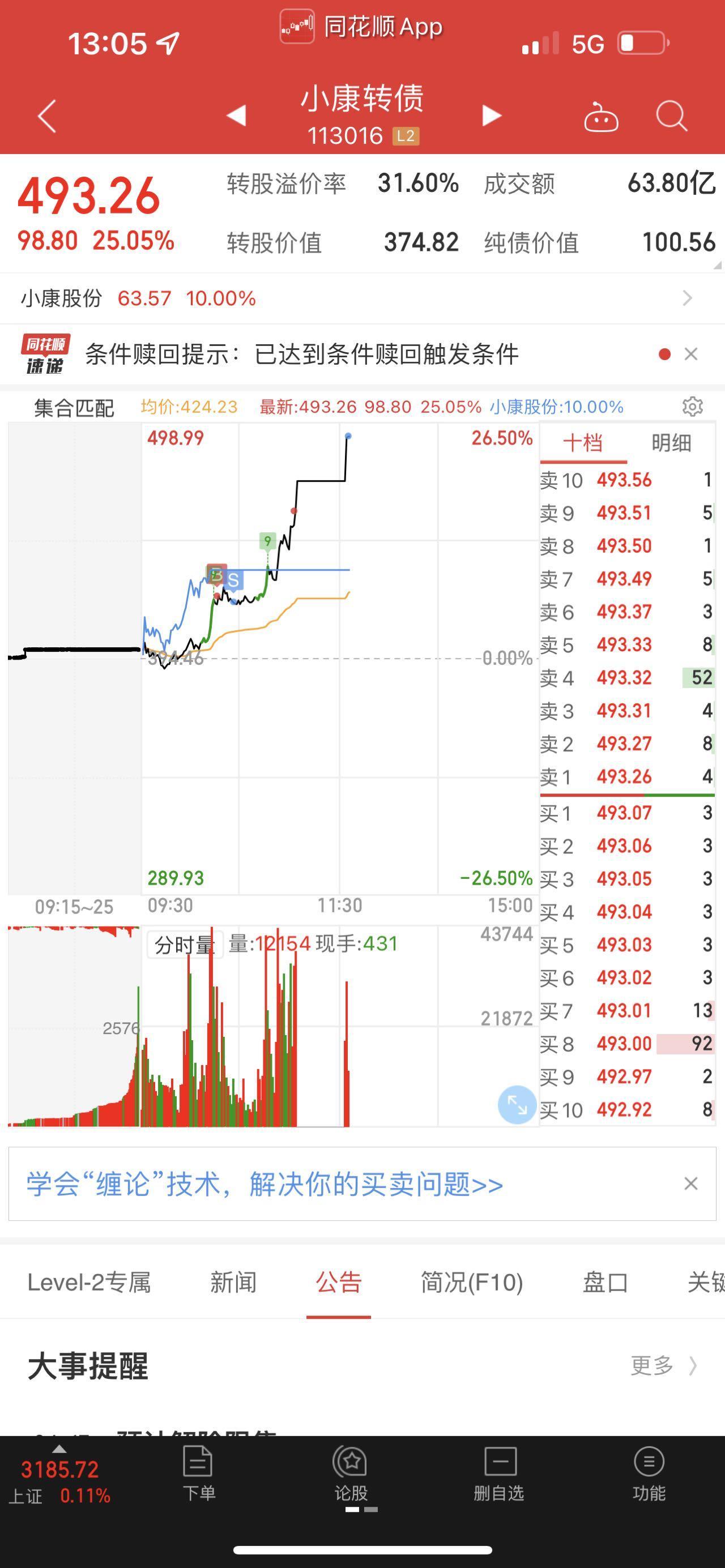The width and height of the screenshot is (725, 1568).
Task: Switch to the 明细 tab
Action: coord(671,442)
